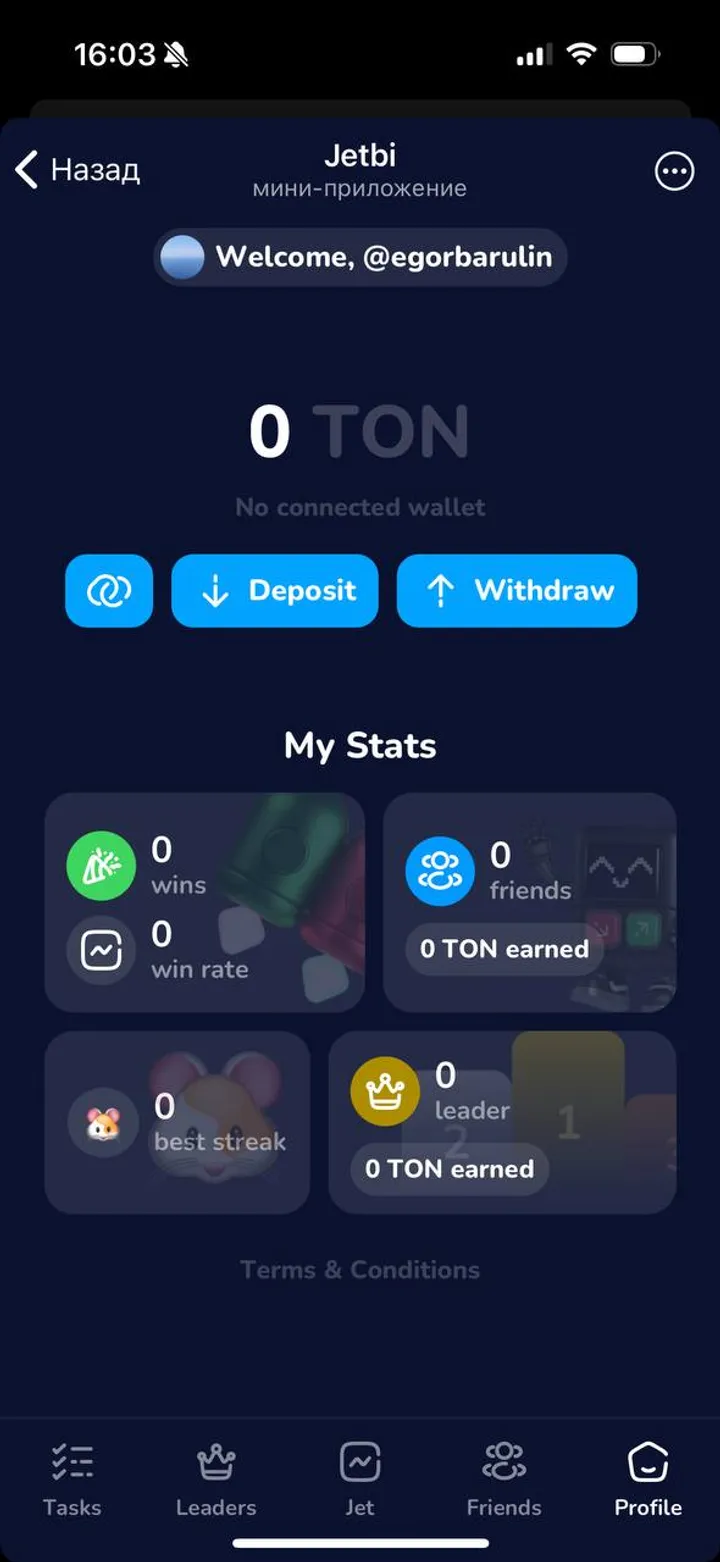
Task: Click the friends stat icon
Action: [x=440, y=871]
